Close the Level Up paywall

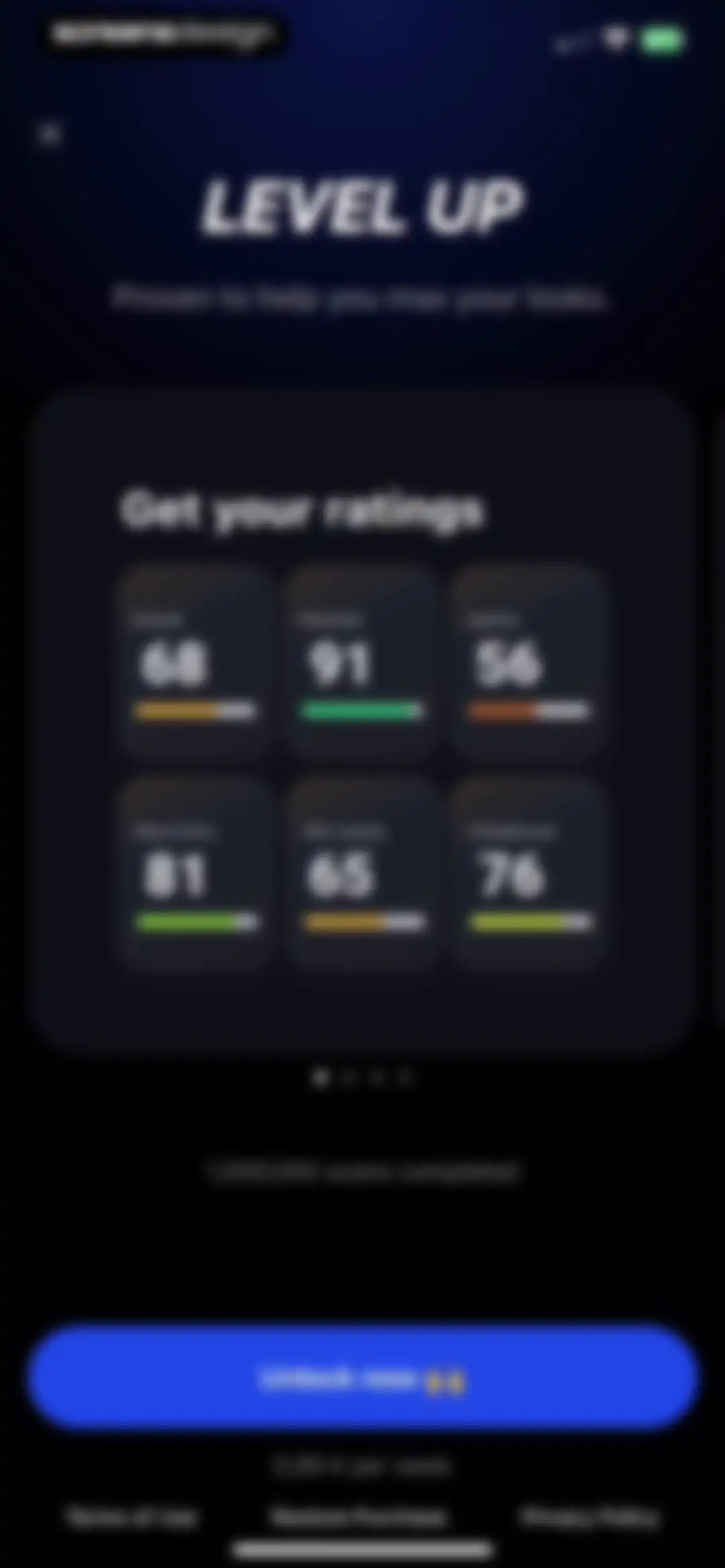tap(50, 134)
